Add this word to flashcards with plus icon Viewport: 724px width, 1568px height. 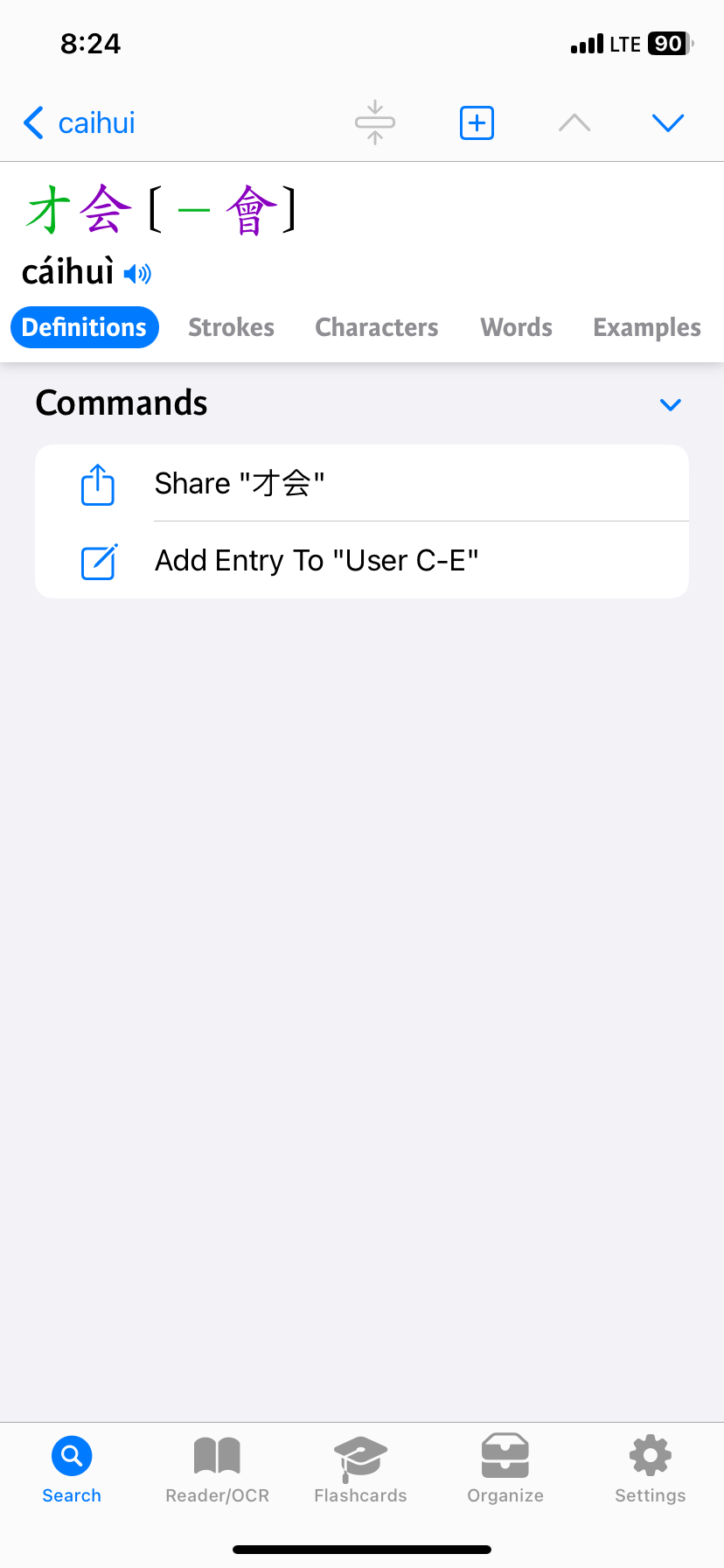477,123
